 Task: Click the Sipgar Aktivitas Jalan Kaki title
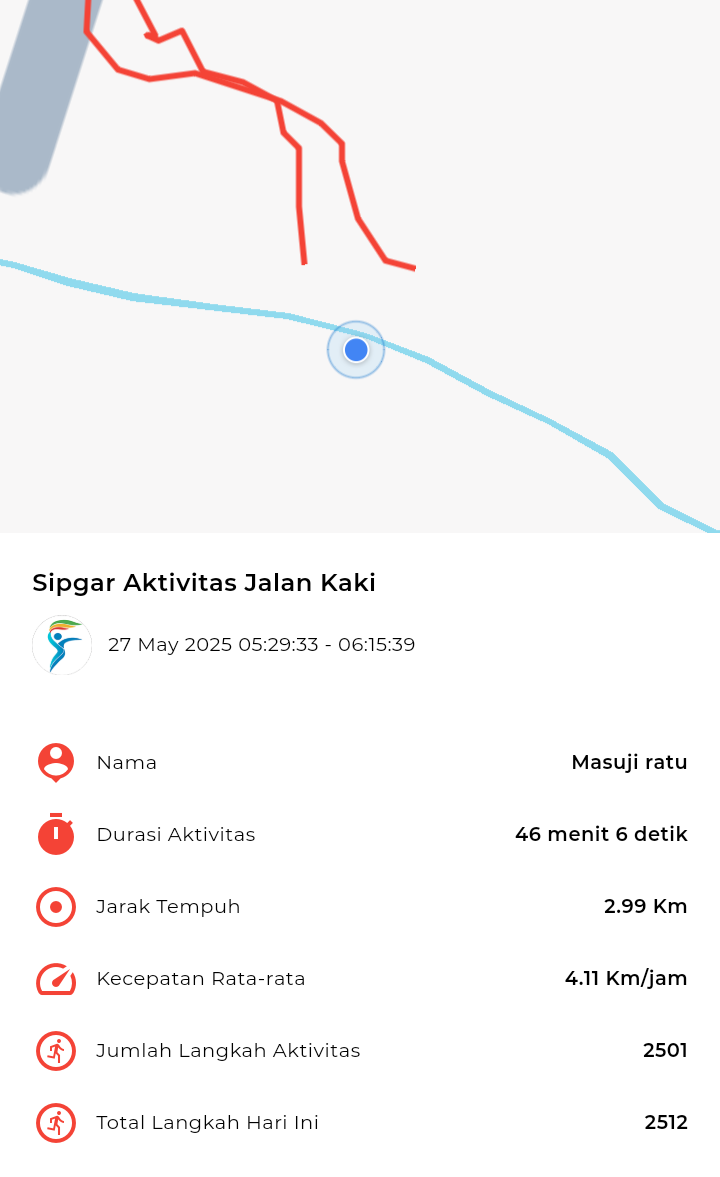(203, 583)
